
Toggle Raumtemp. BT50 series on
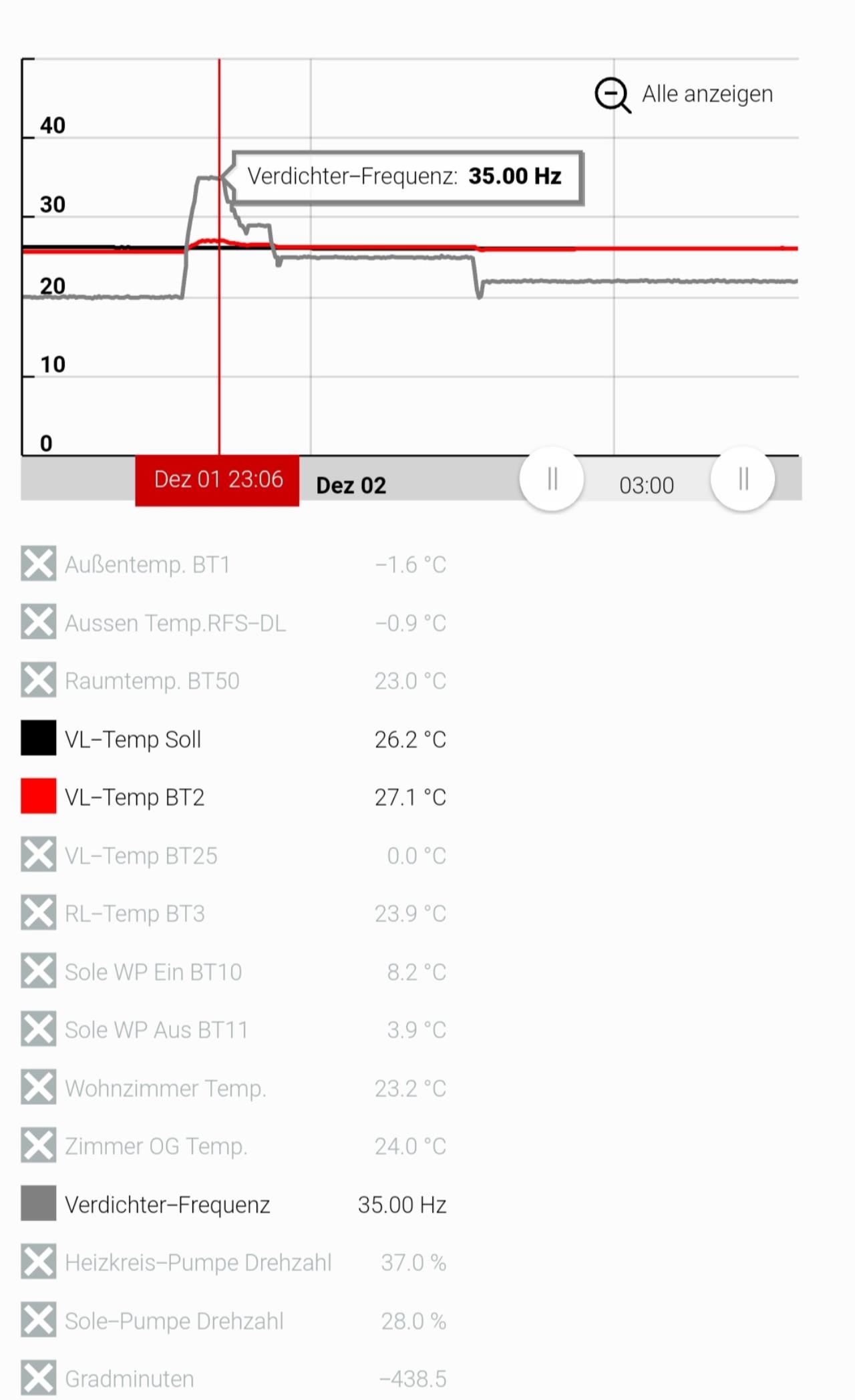38,680
